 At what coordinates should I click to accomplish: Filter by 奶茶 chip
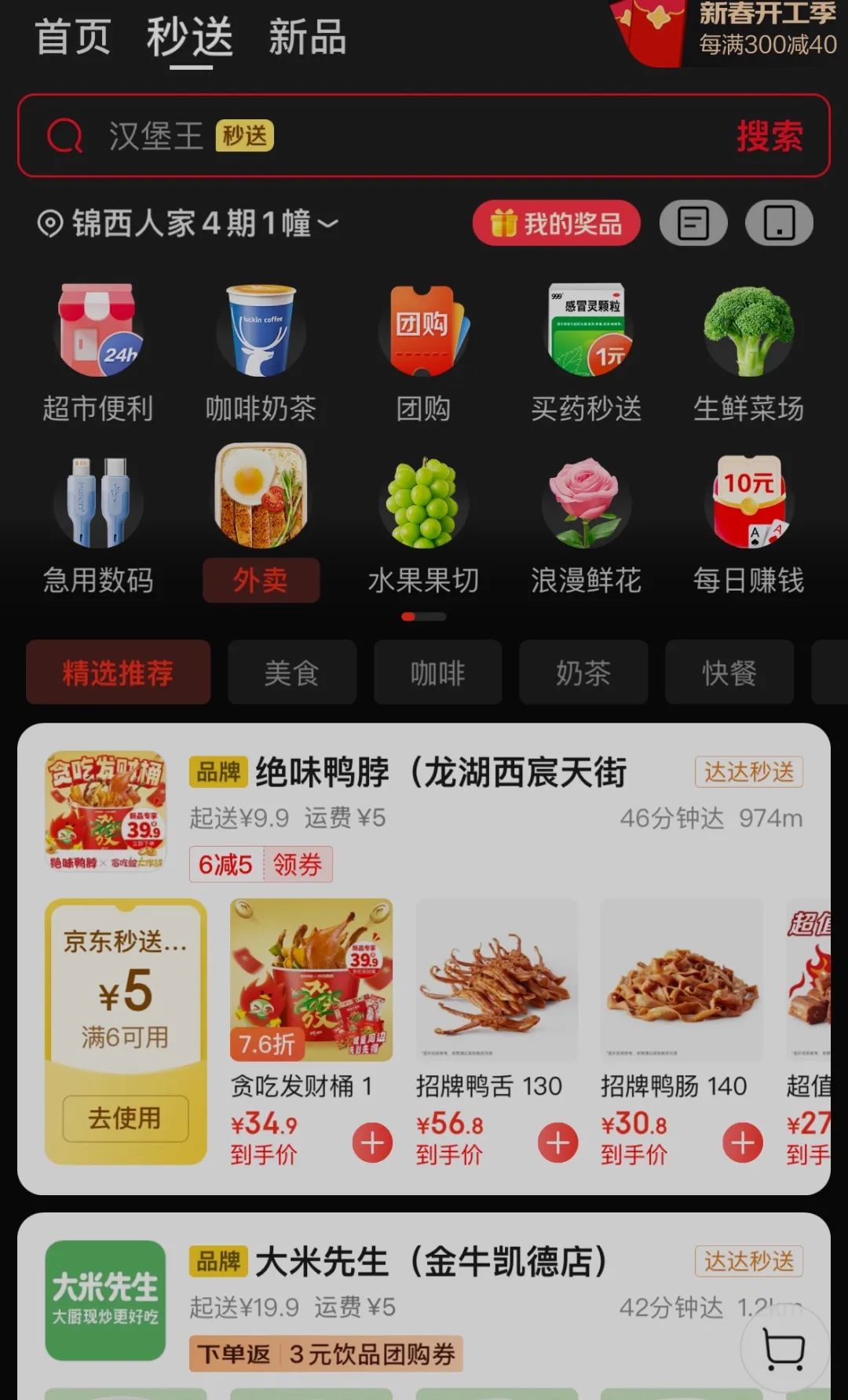[x=583, y=673]
